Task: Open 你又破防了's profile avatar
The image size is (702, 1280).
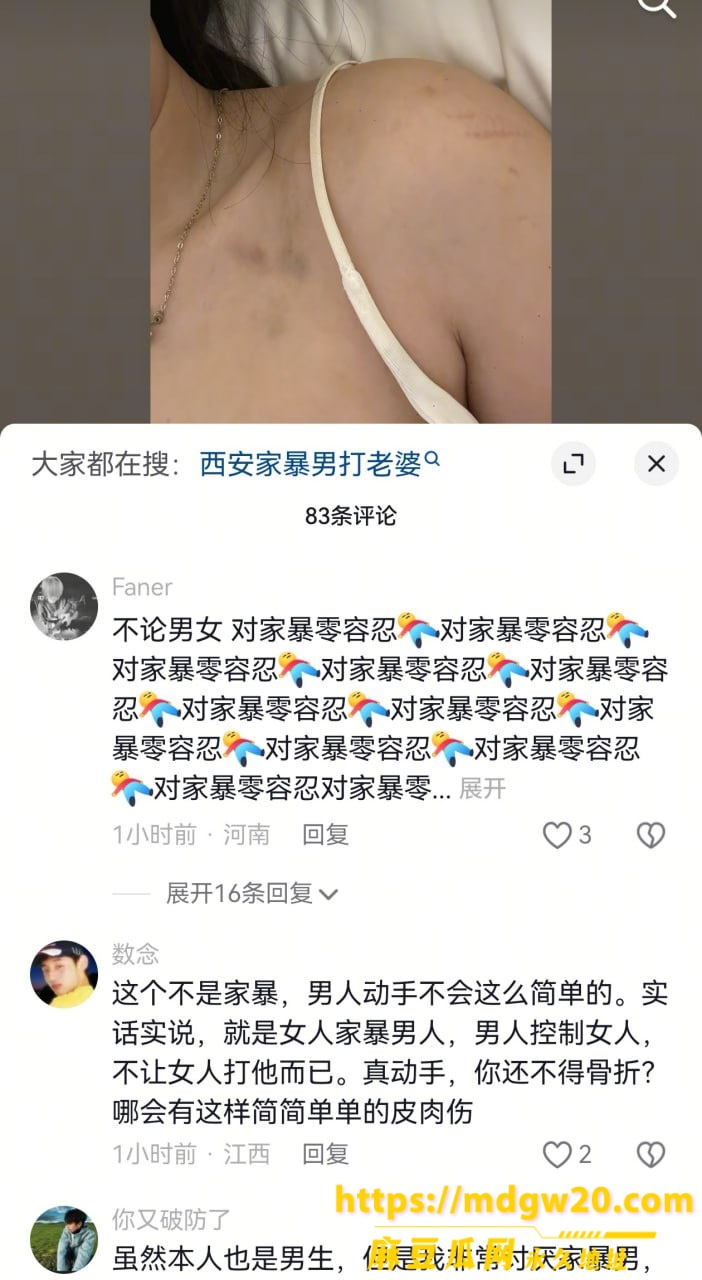Action: click(x=64, y=1239)
